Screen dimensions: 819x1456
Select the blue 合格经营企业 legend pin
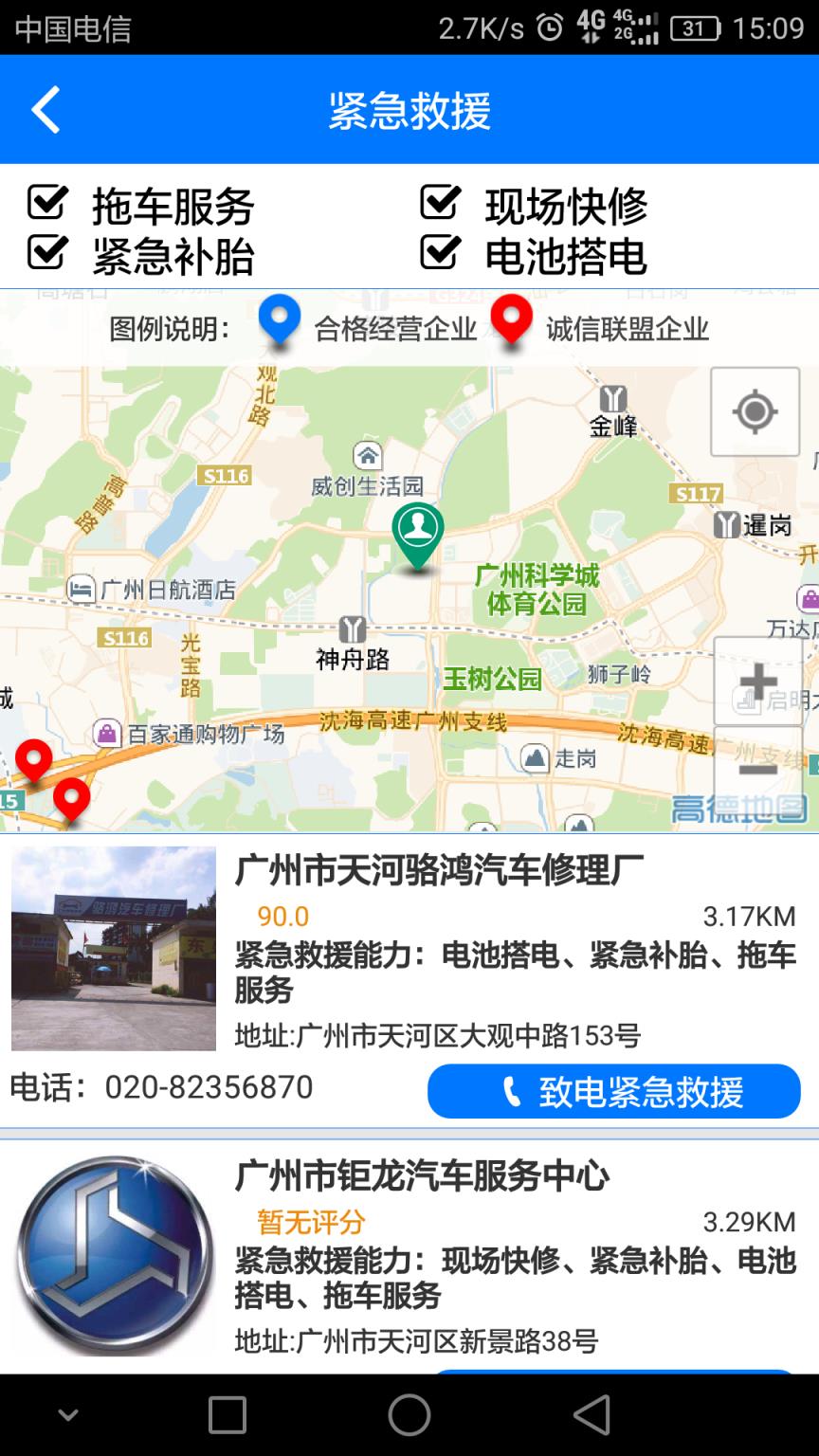pos(280,322)
